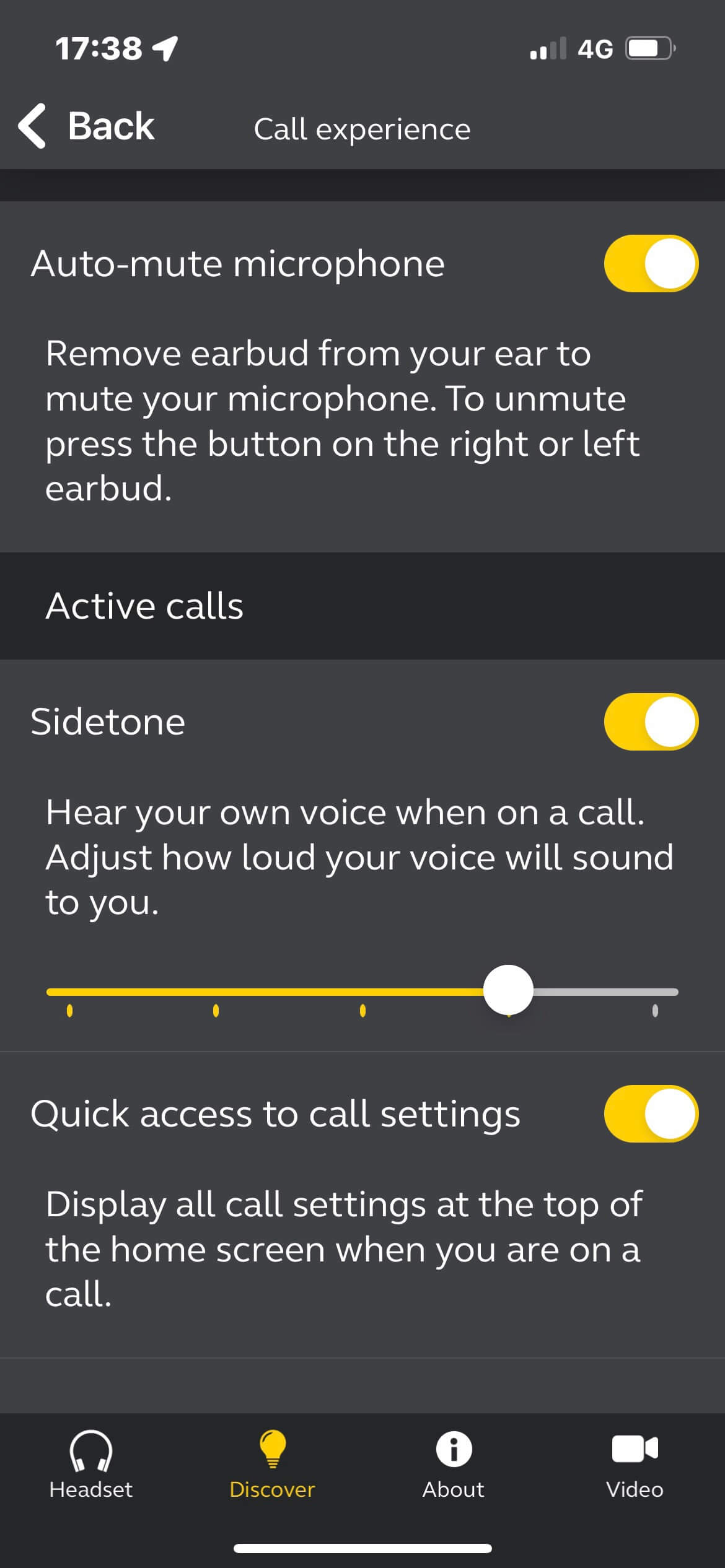The image size is (725, 1568).
Task: Toggle Quick access to call settings
Action: tap(651, 1113)
